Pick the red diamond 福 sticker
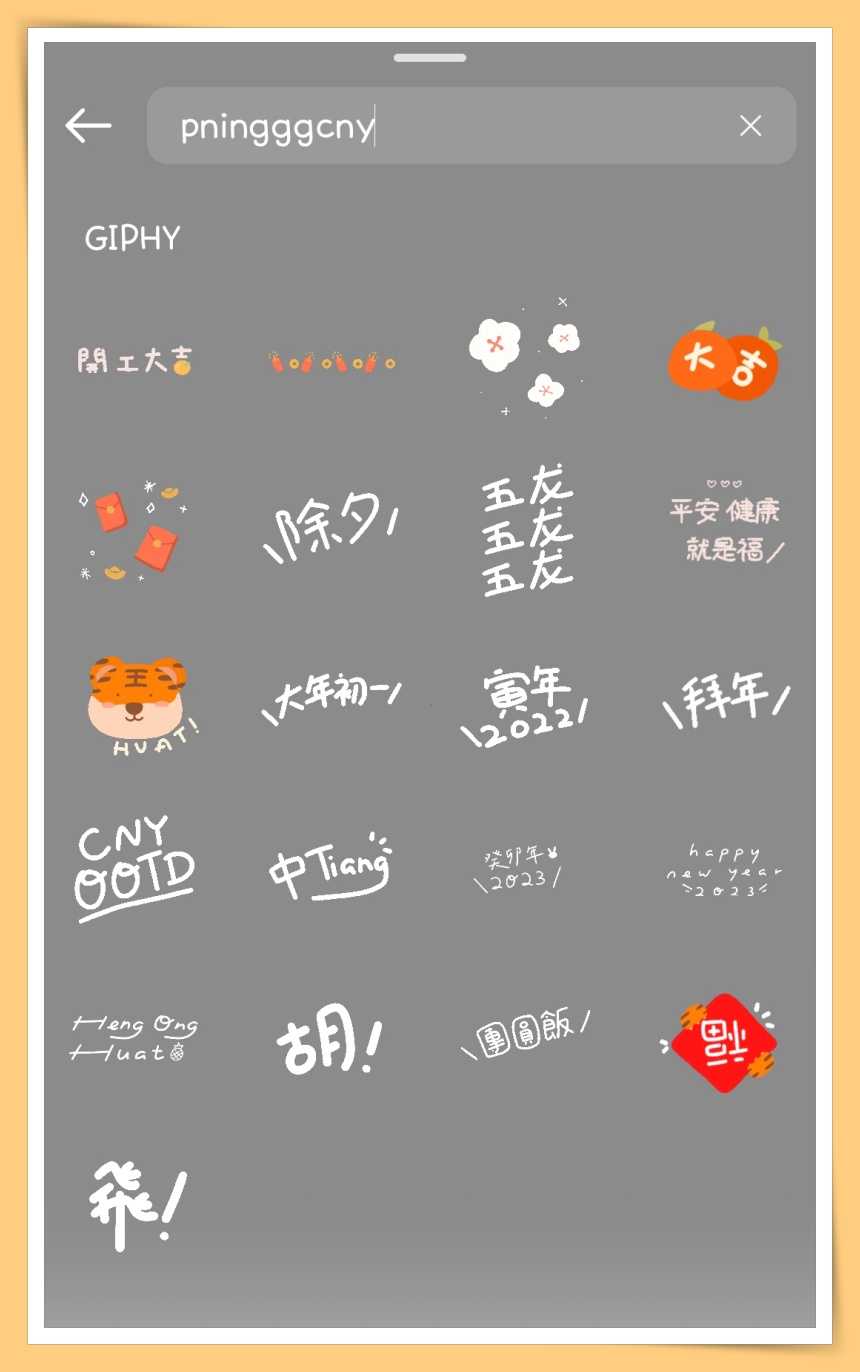 pyautogui.click(x=722, y=1041)
